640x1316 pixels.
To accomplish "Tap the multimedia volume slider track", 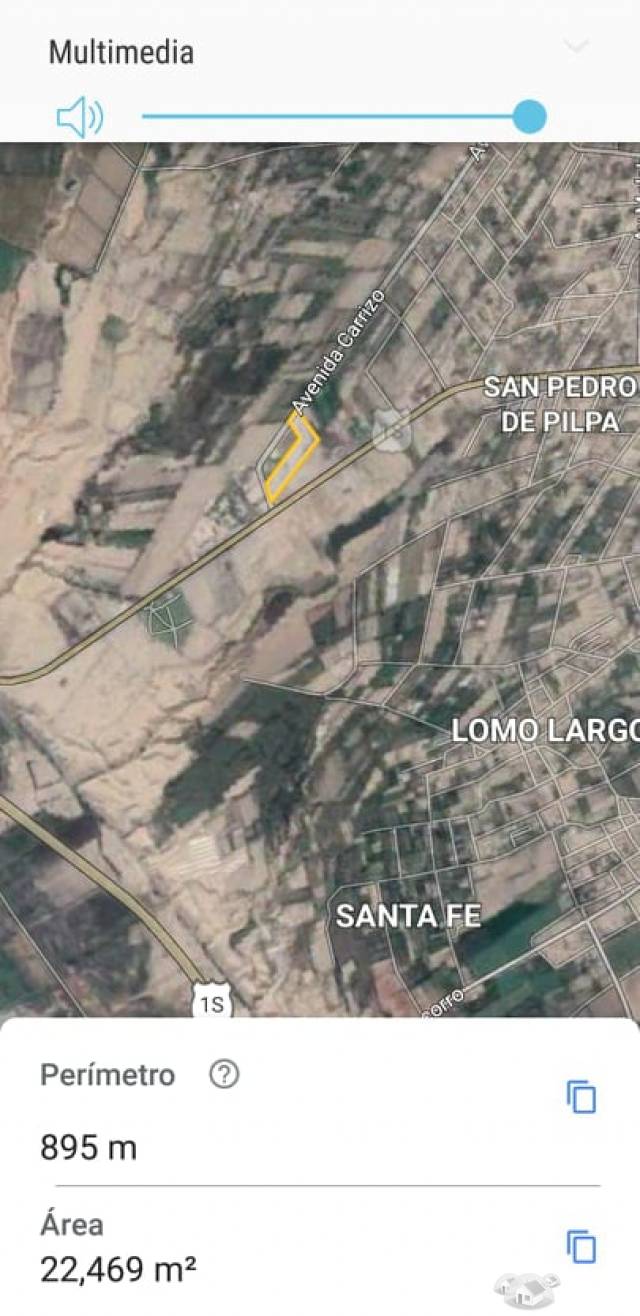I will point(330,117).
